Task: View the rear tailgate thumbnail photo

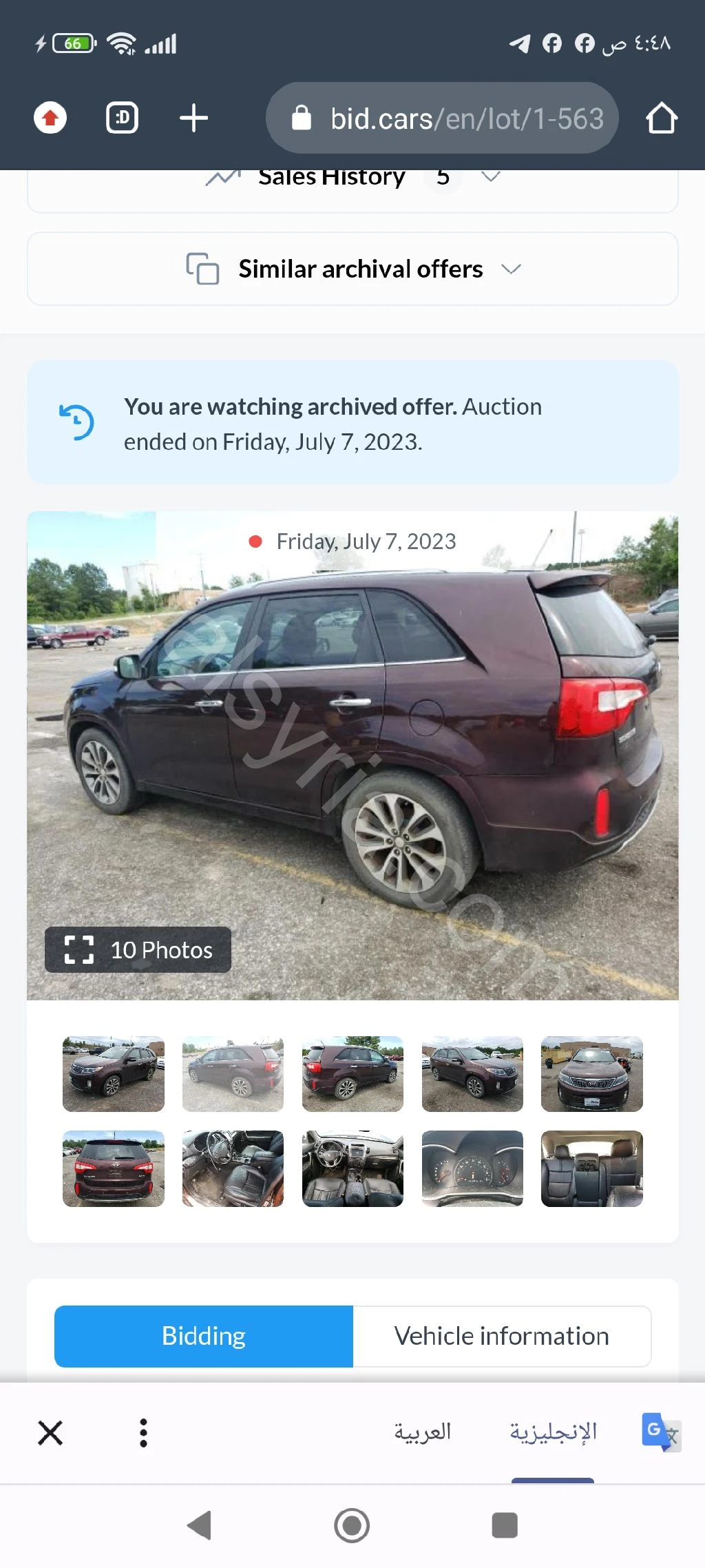Action: coord(114,1168)
